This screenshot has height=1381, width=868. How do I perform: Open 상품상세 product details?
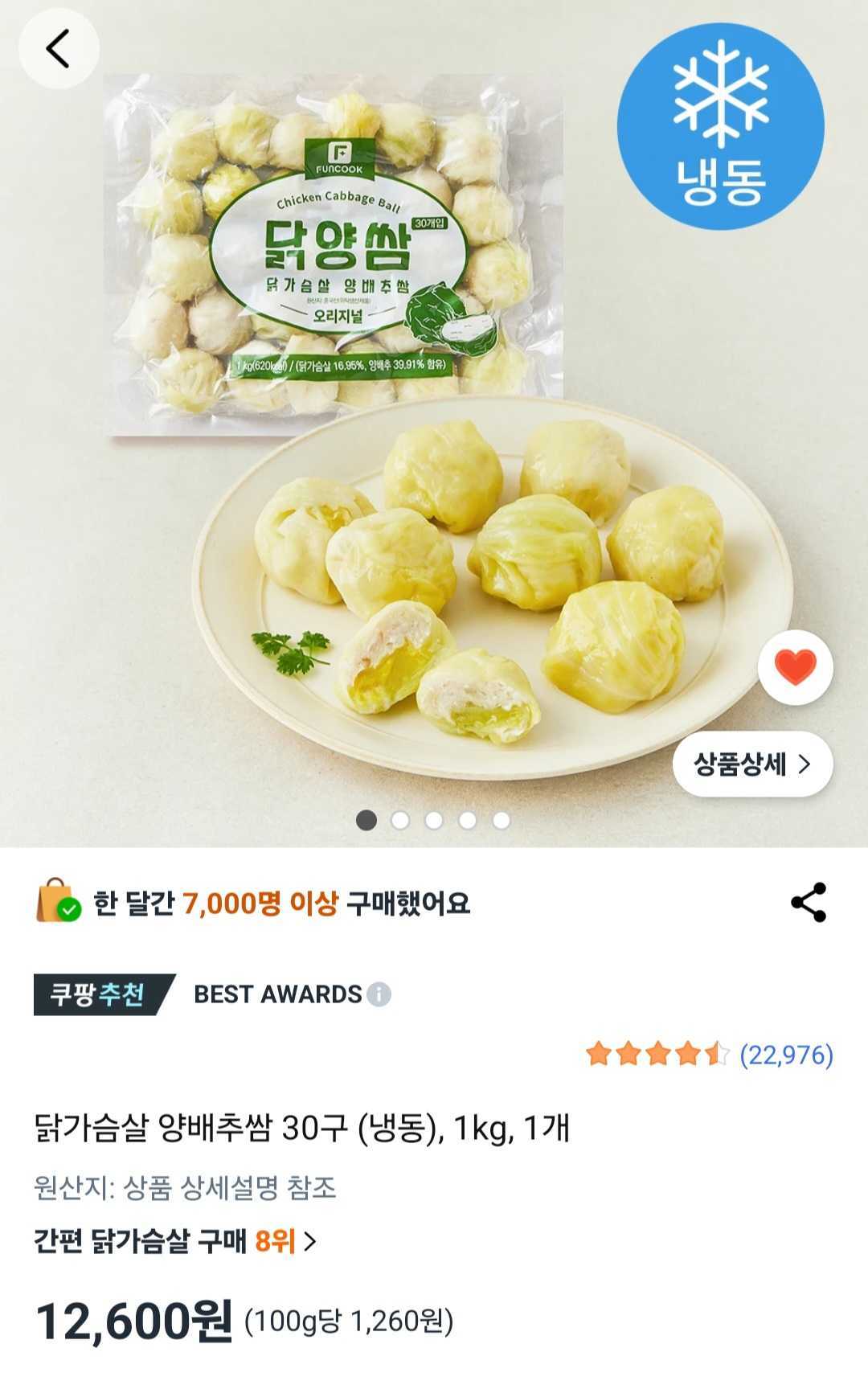(751, 764)
